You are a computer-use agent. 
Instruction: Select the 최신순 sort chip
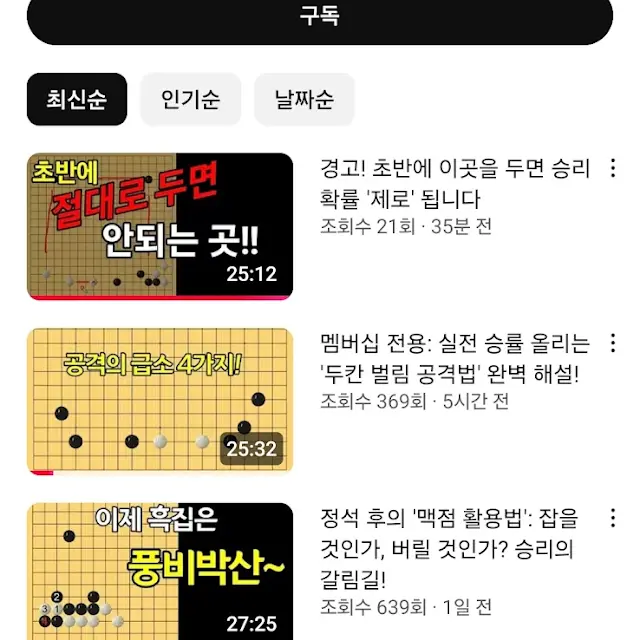(77, 100)
